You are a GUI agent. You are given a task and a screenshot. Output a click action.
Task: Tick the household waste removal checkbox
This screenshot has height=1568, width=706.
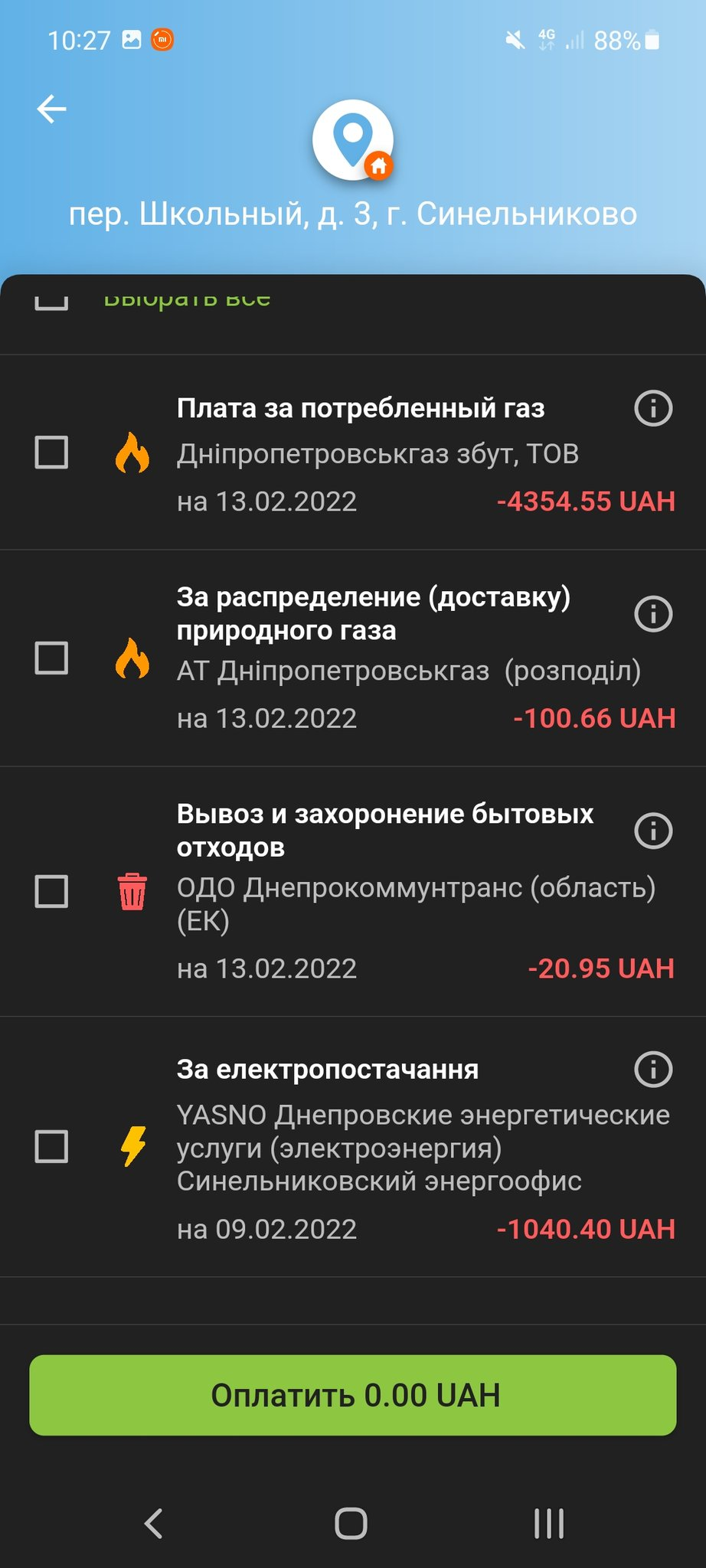(x=51, y=891)
